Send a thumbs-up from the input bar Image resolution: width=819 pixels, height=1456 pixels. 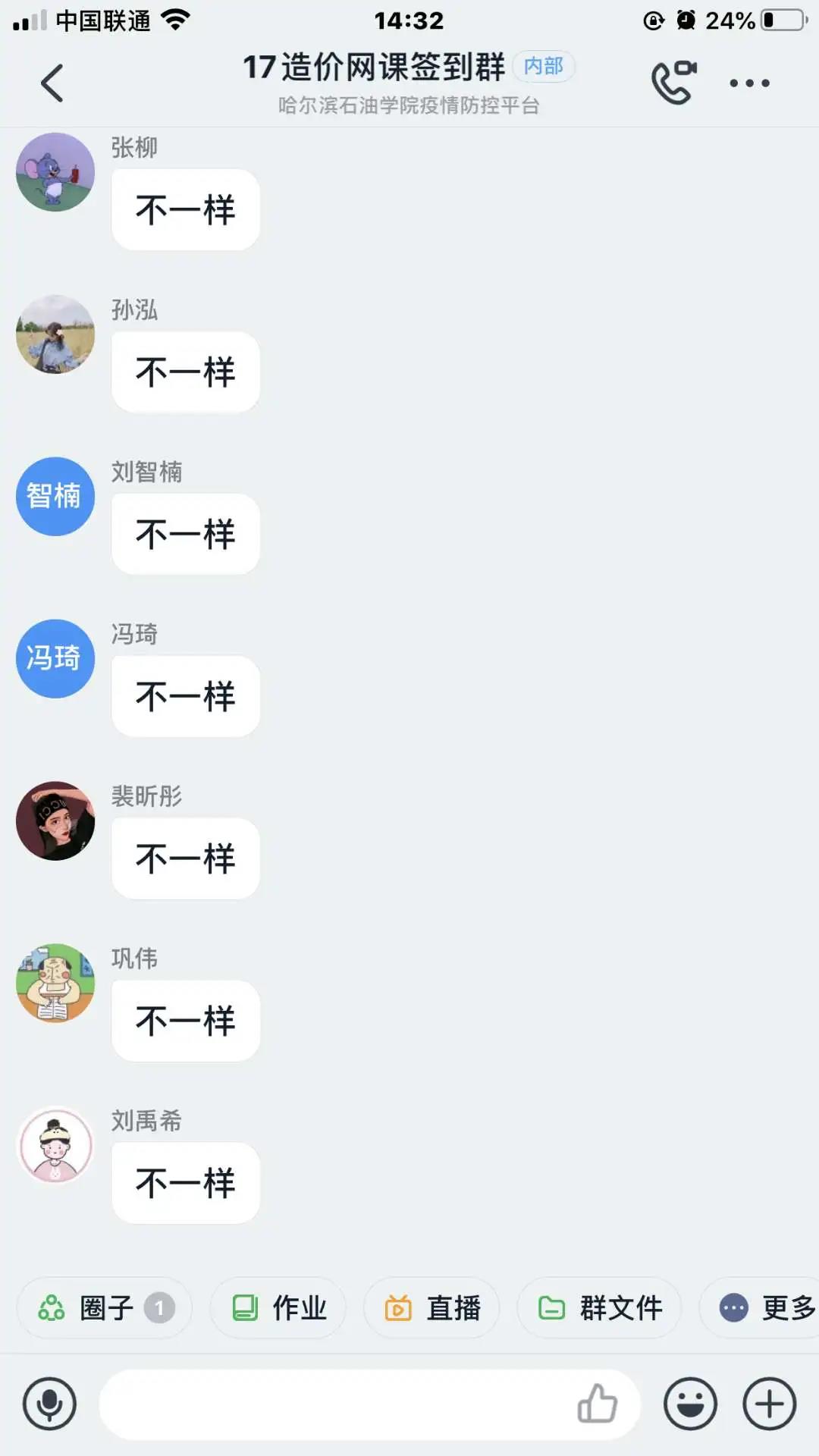pyautogui.click(x=598, y=1404)
